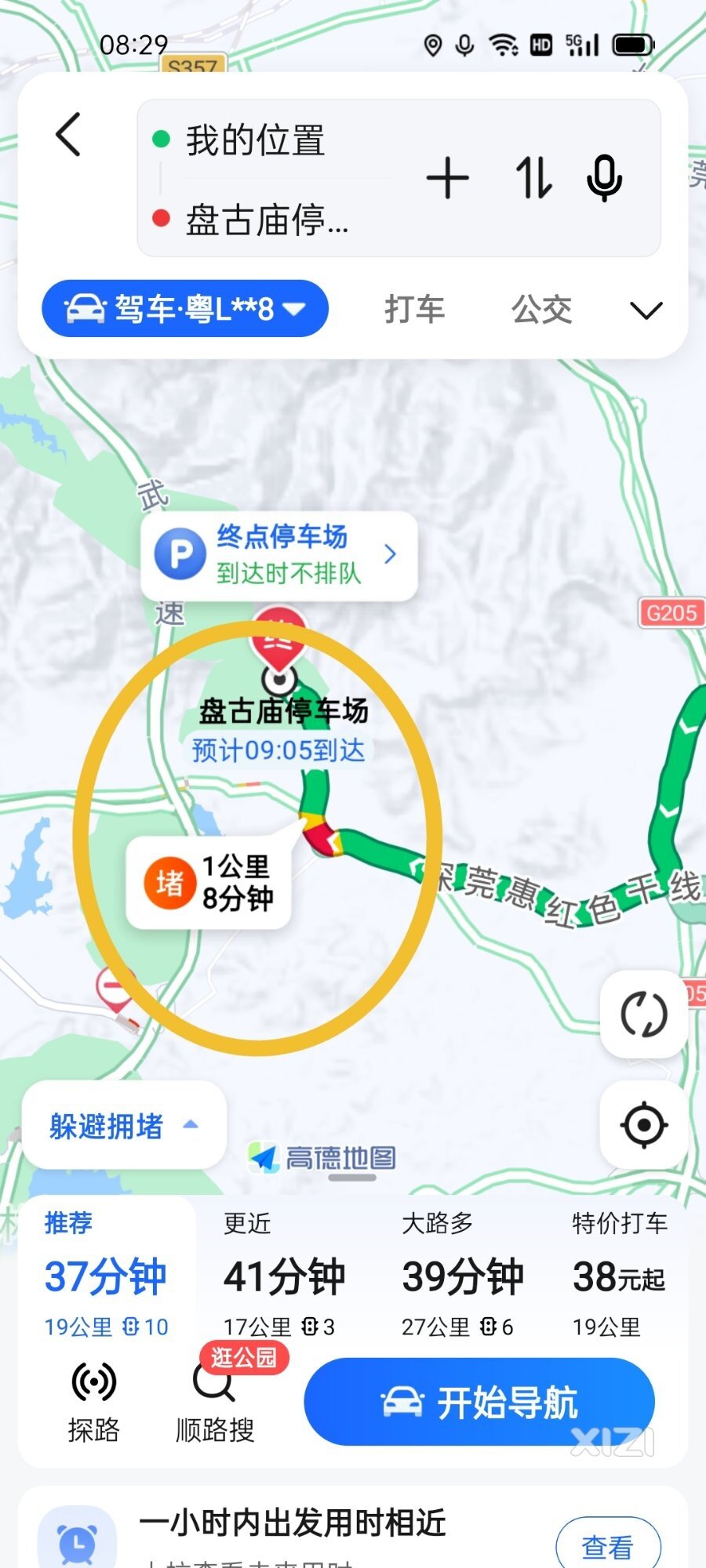Start voice input with the microphone
The width and height of the screenshot is (706, 1568).
click(604, 179)
